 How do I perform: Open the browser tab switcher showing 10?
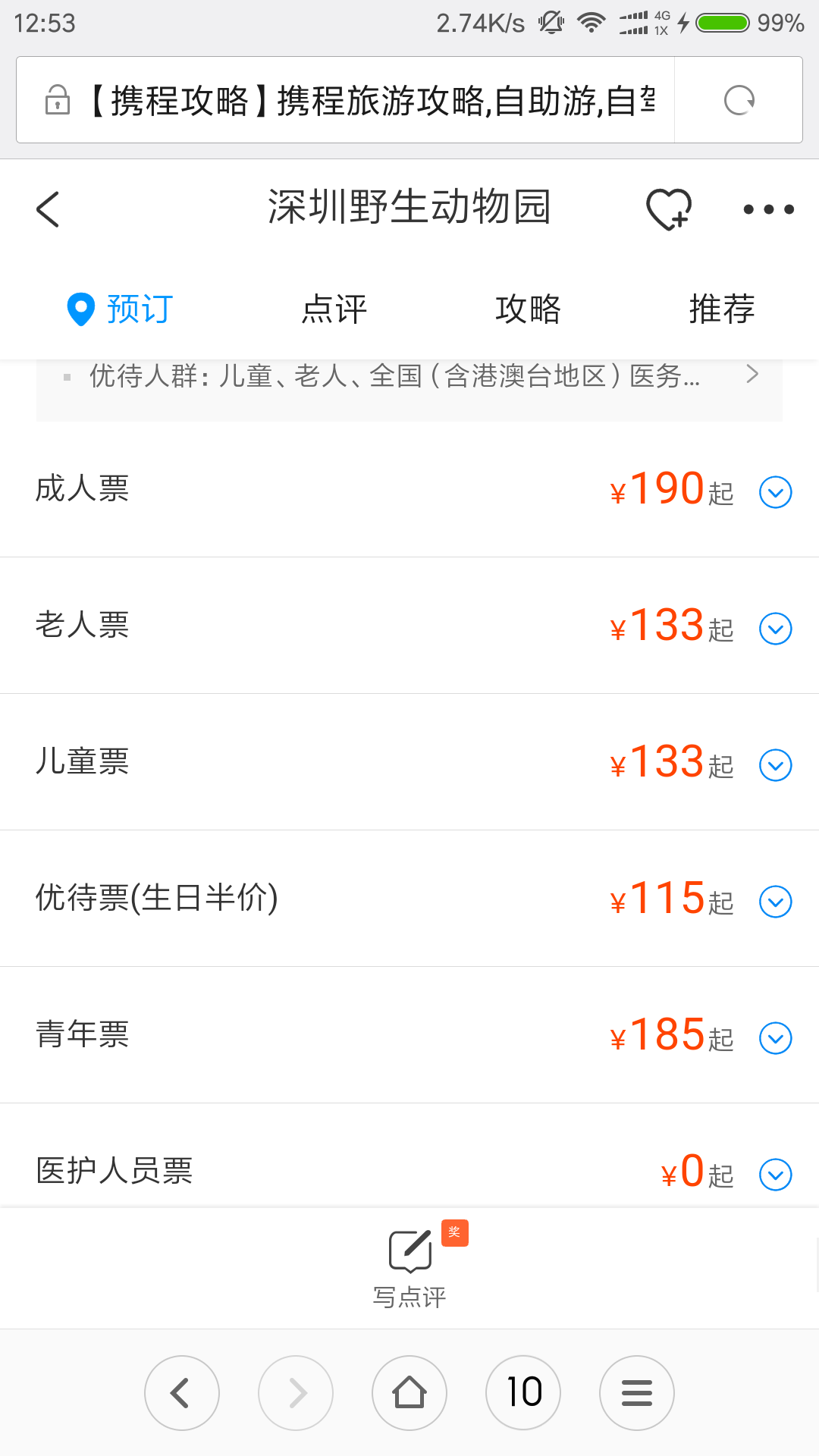coord(523,1393)
